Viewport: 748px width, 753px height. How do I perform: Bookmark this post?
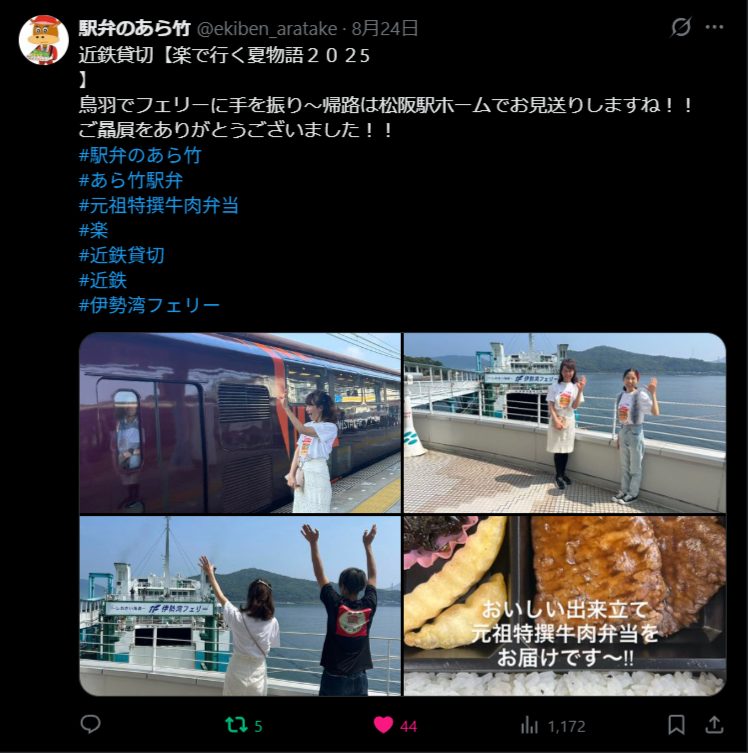coord(676,726)
